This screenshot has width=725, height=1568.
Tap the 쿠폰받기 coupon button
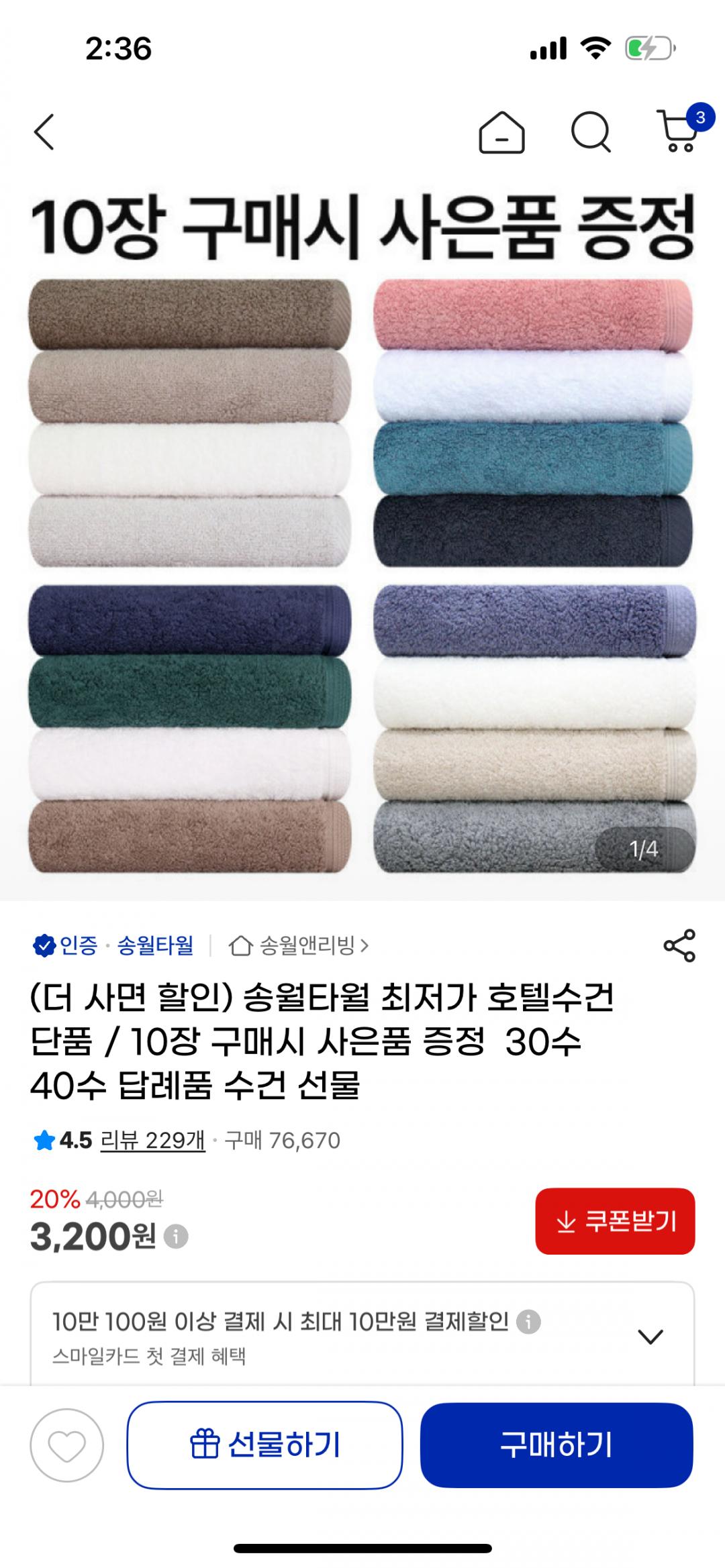pos(615,1221)
